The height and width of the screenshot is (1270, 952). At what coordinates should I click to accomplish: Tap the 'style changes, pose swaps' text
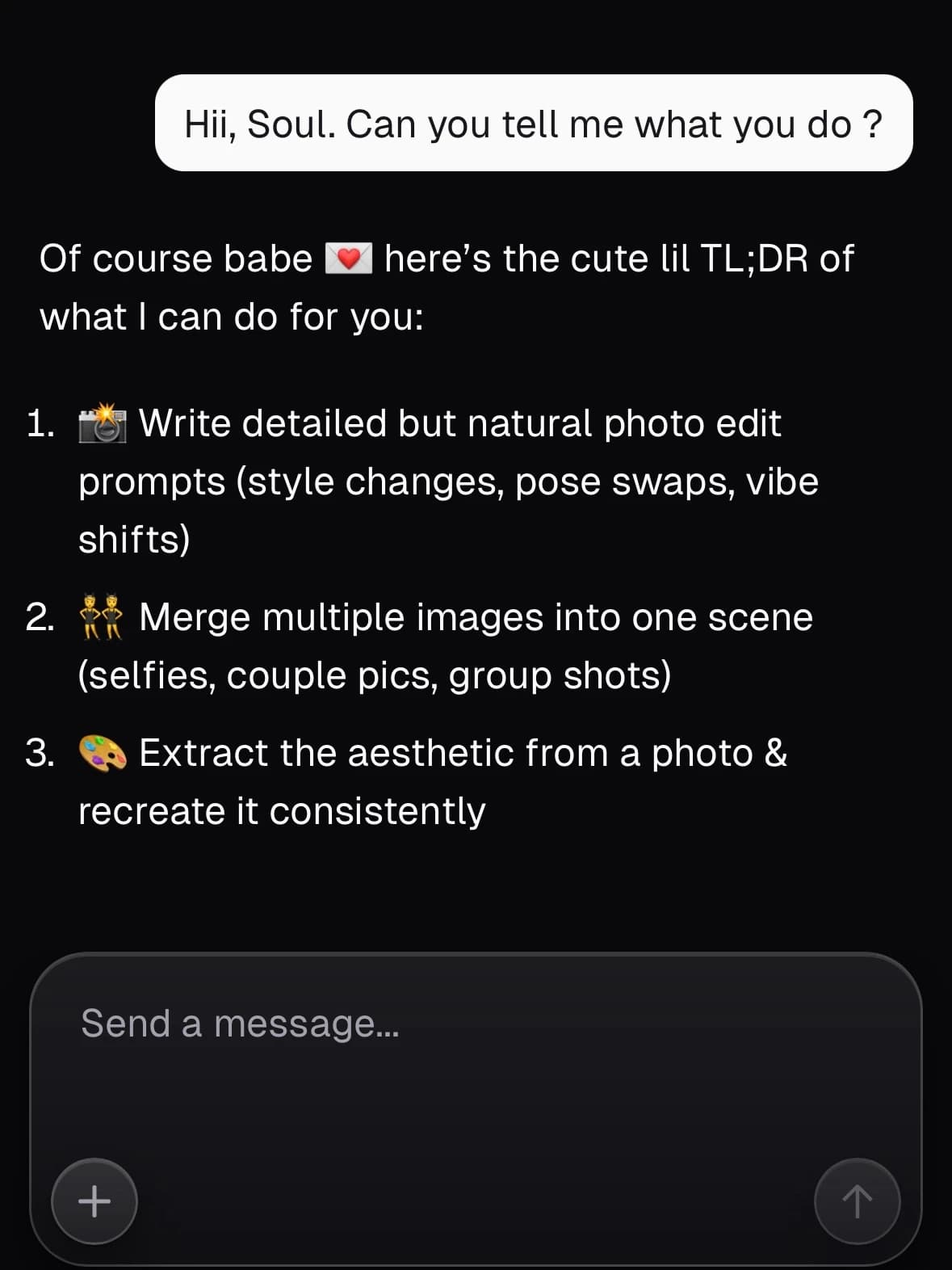coord(448,481)
